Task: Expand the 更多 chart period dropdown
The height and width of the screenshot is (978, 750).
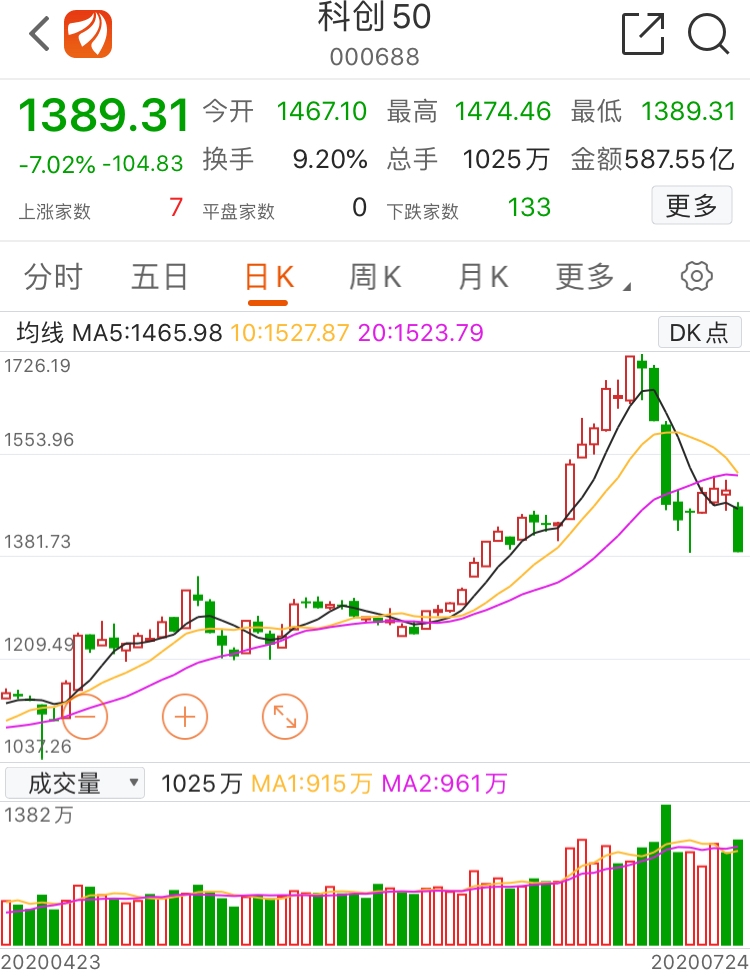Action: click(x=591, y=277)
